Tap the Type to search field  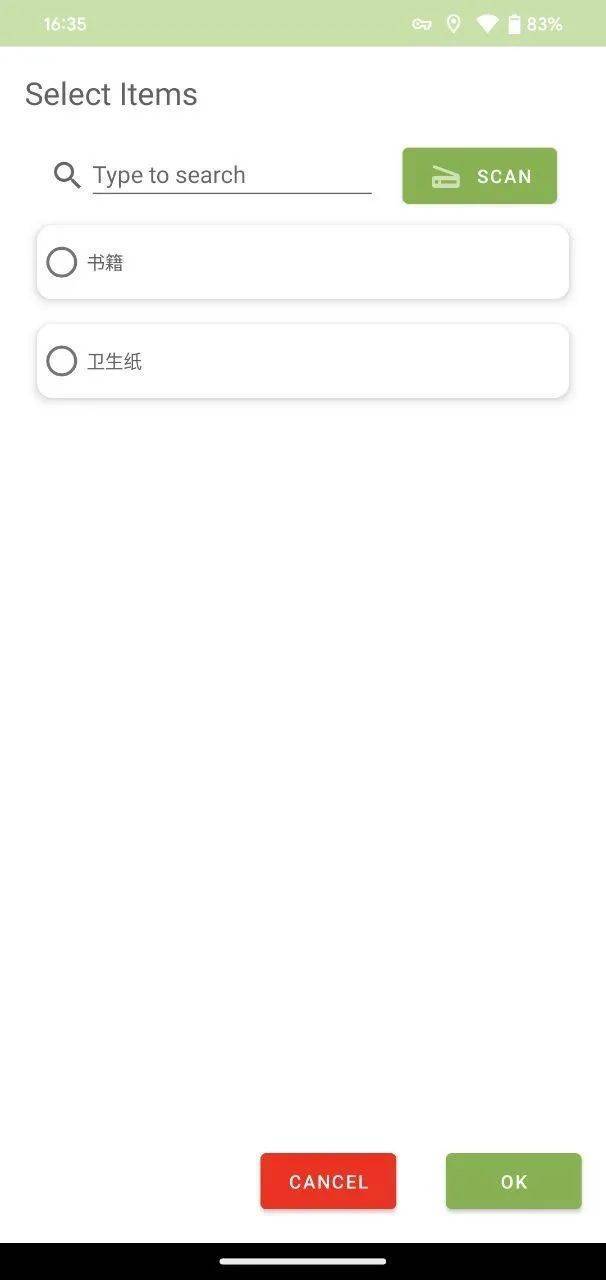[232, 176]
